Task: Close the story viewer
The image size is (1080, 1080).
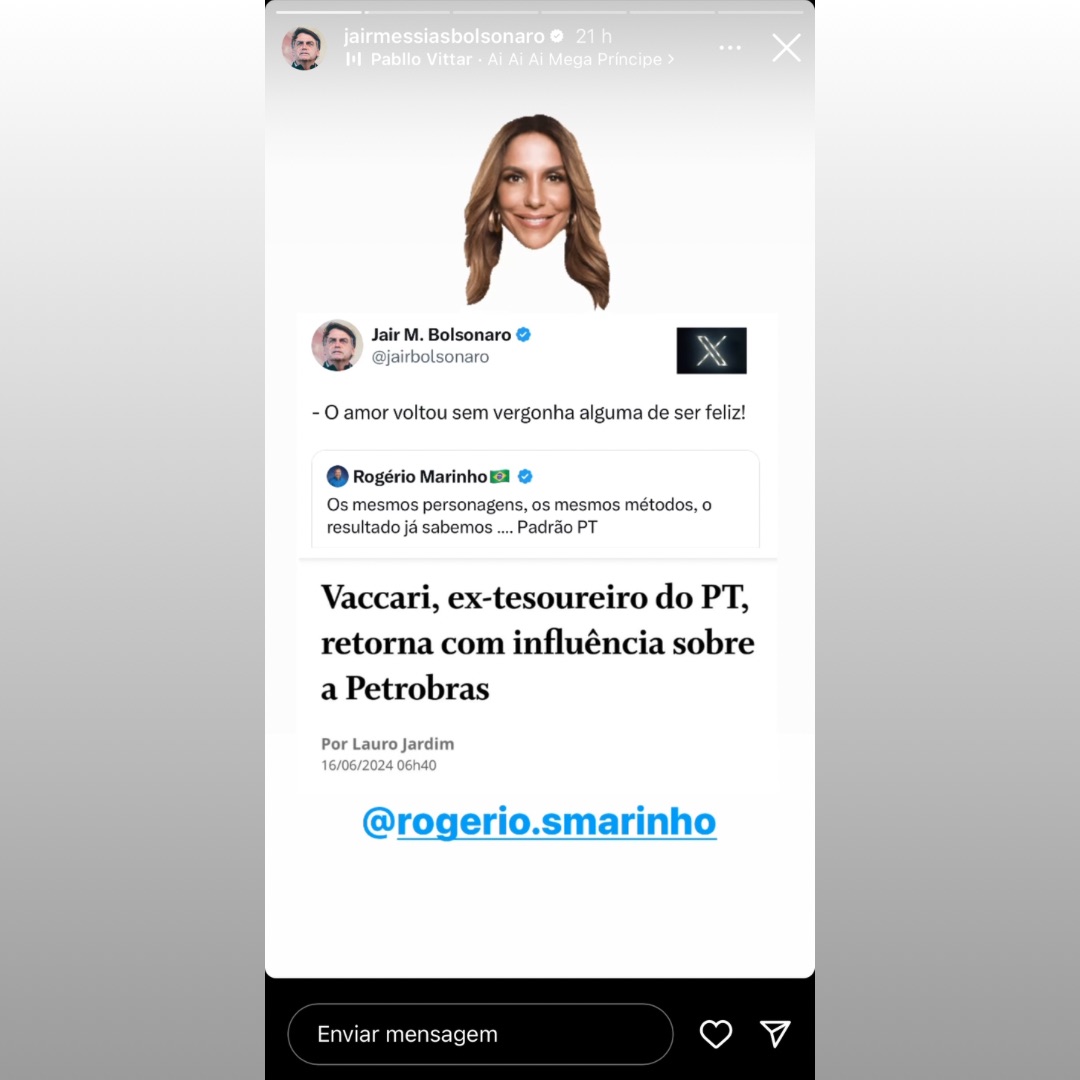Action: pos(786,48)
